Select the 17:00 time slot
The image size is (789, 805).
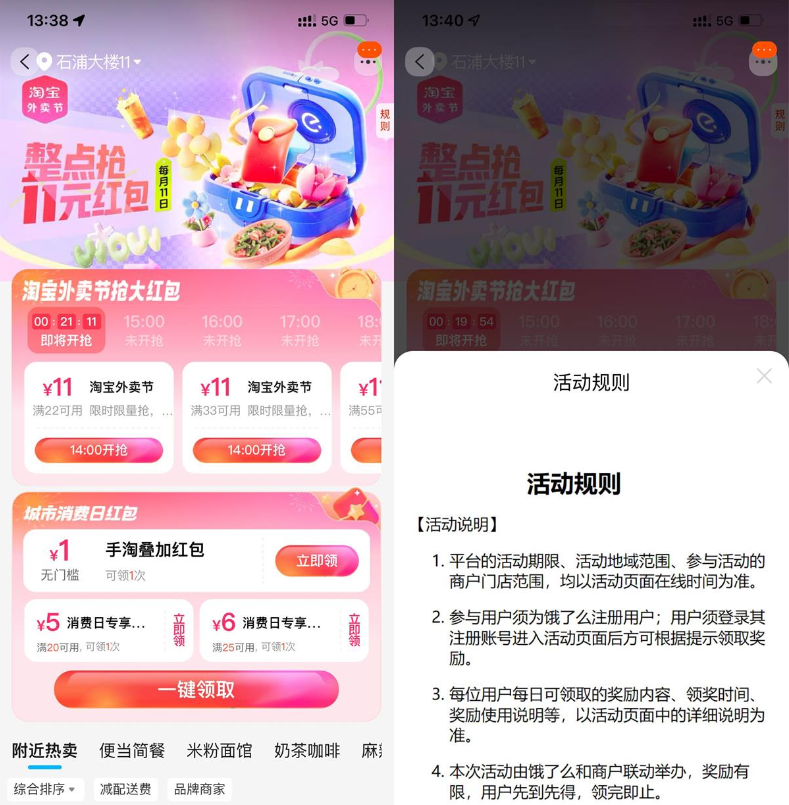coord(300,330)
